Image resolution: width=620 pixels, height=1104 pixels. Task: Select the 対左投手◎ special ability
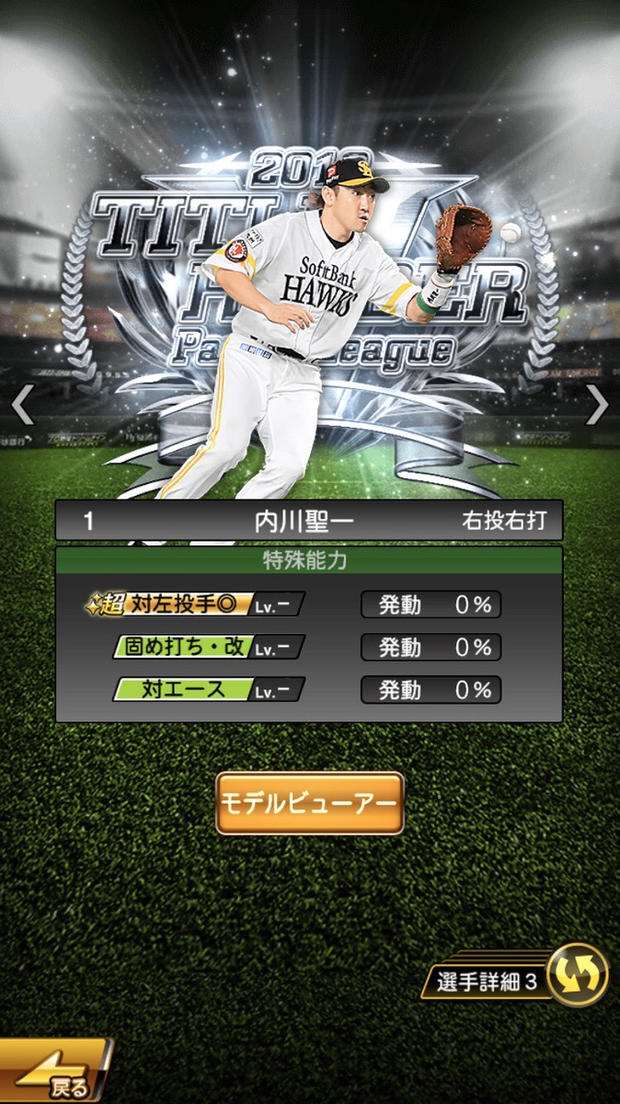tap(195, 605)
